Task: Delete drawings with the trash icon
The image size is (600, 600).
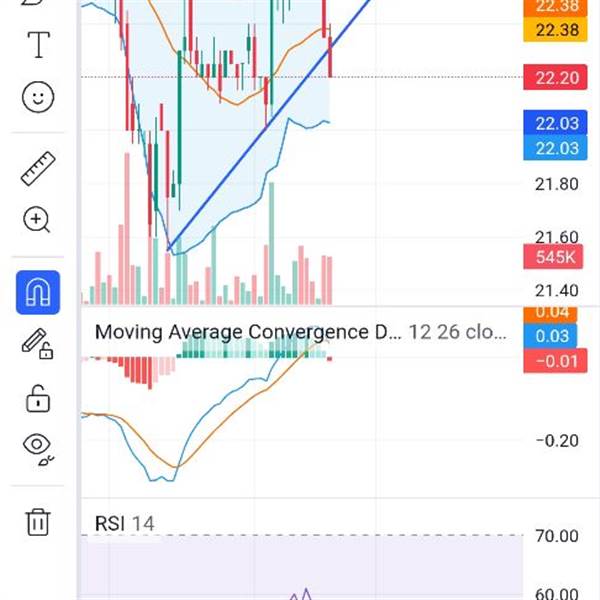Action: point(38,521)
